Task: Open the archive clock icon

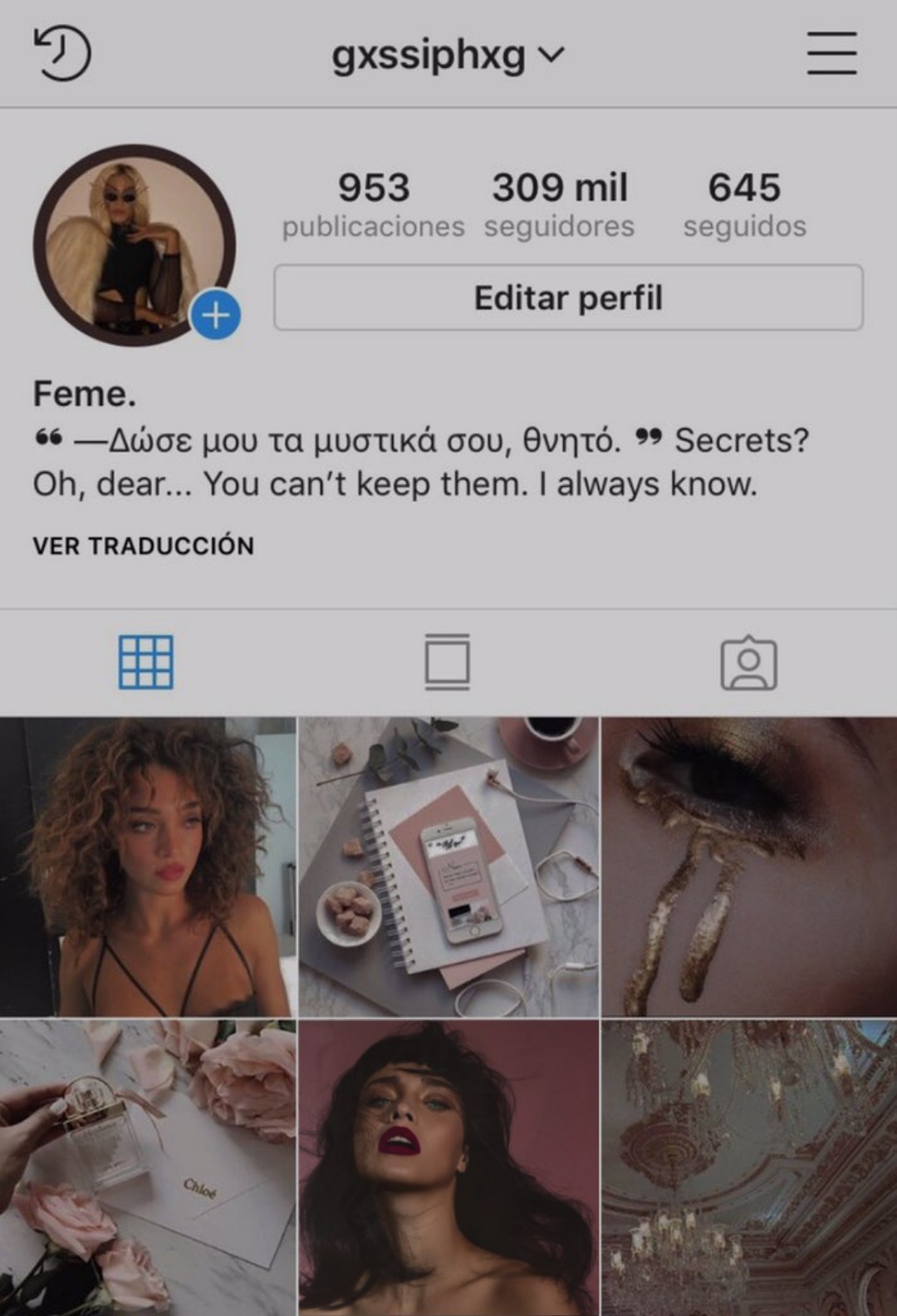Action: [61, 54]
